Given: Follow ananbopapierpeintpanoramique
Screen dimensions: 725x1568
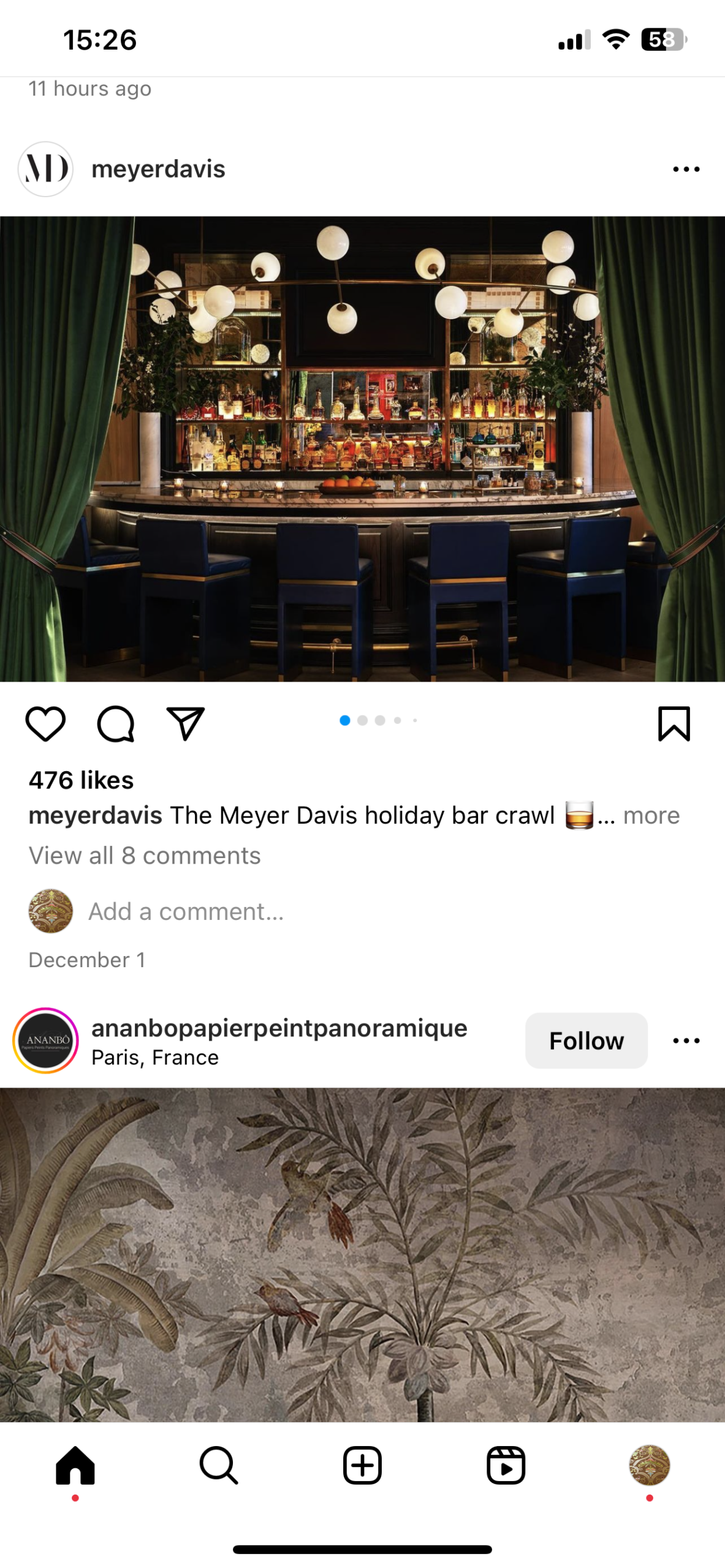Looking at the screenshot, I should [586, 1041].
